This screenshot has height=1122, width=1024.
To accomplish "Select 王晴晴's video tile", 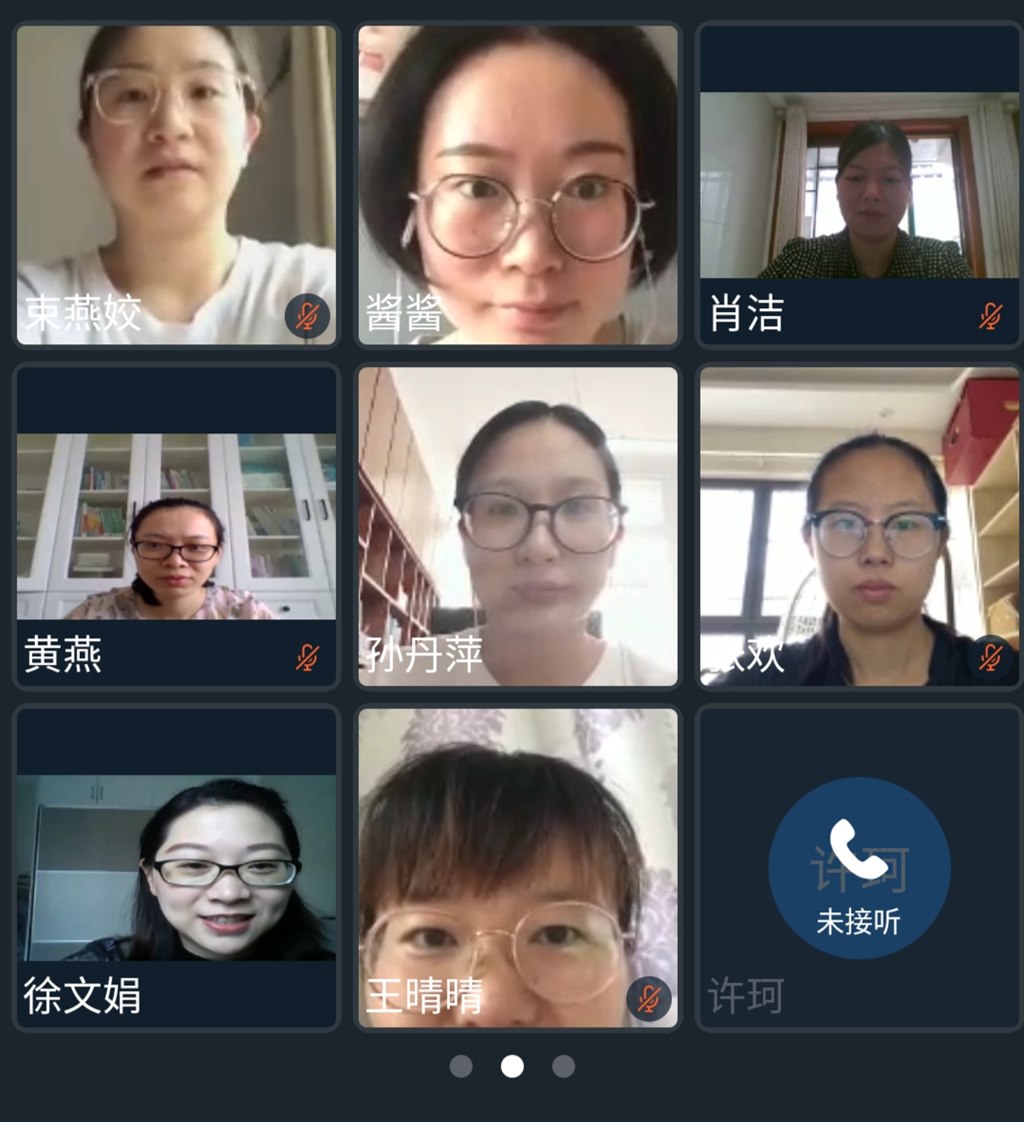I will pos(518,868).
